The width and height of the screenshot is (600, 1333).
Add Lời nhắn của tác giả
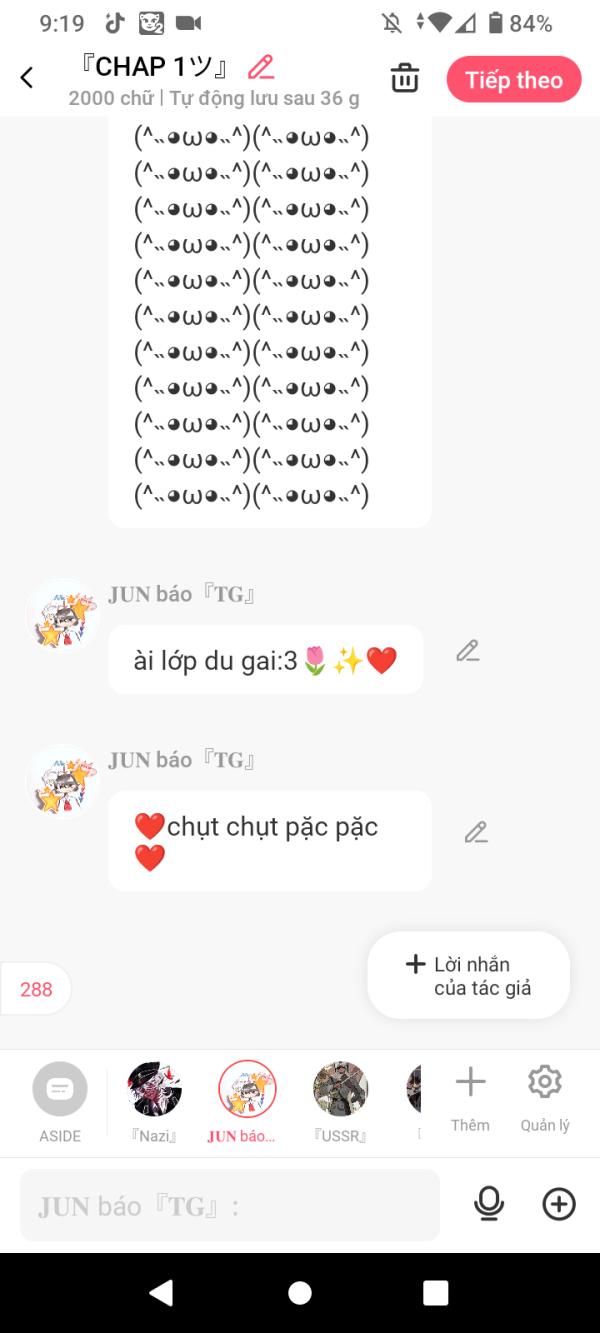[468, 976]
